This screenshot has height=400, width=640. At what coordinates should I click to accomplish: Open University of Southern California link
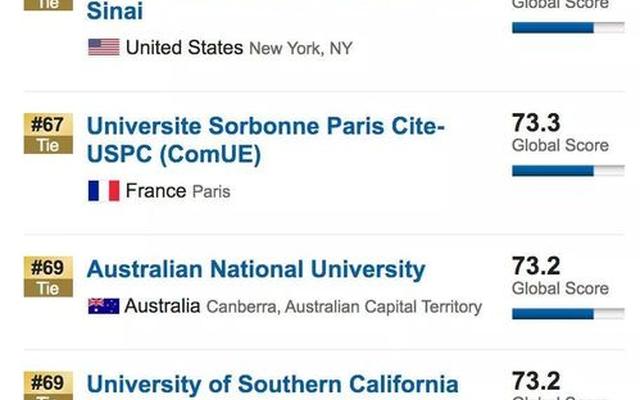coord(272,384)
